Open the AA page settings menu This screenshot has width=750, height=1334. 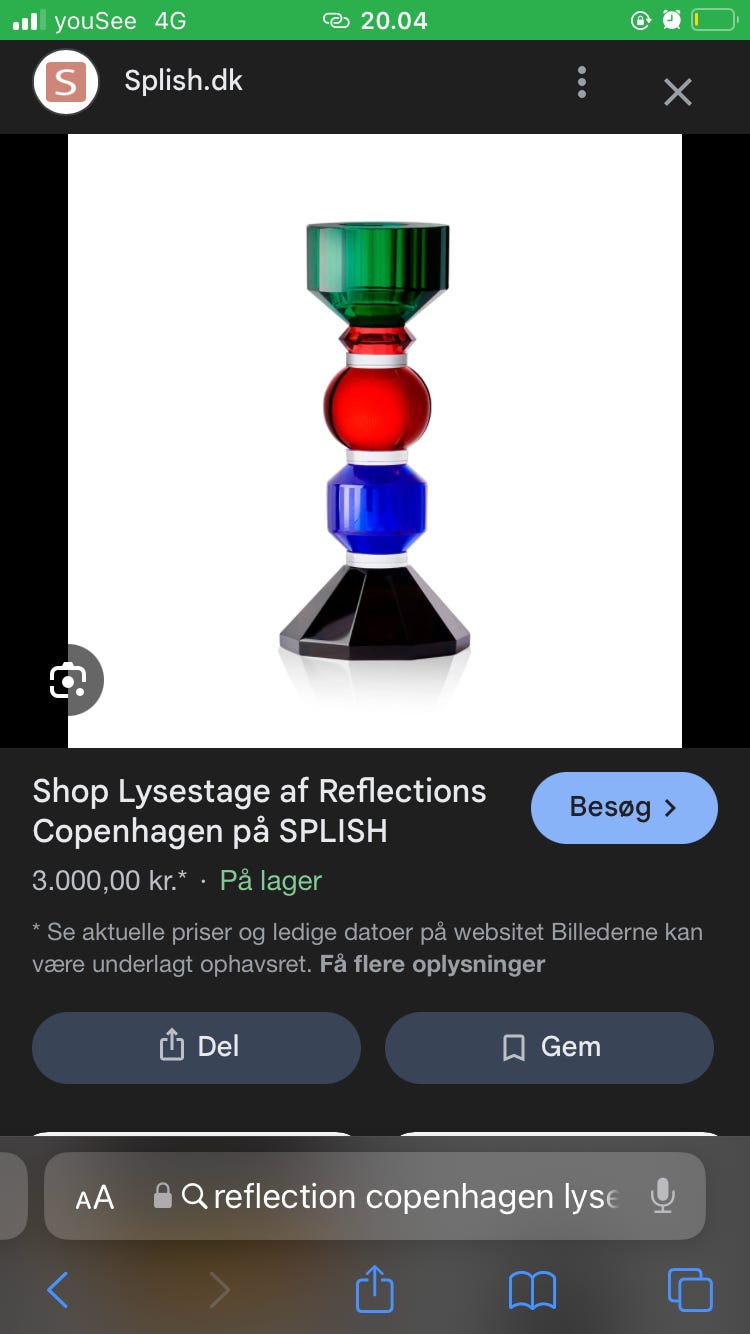point(94,1196)
